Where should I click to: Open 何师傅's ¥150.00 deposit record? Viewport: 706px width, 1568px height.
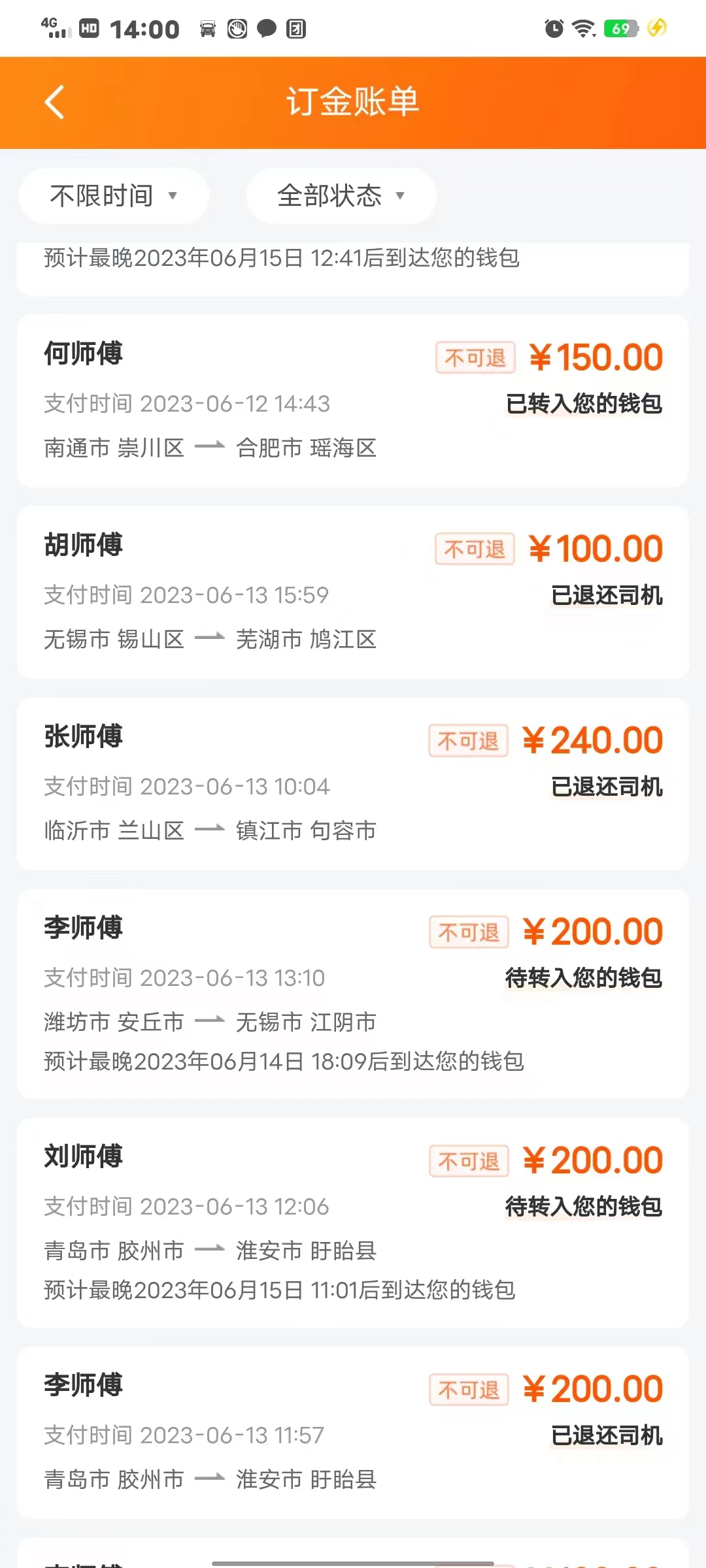pos(353,400)
